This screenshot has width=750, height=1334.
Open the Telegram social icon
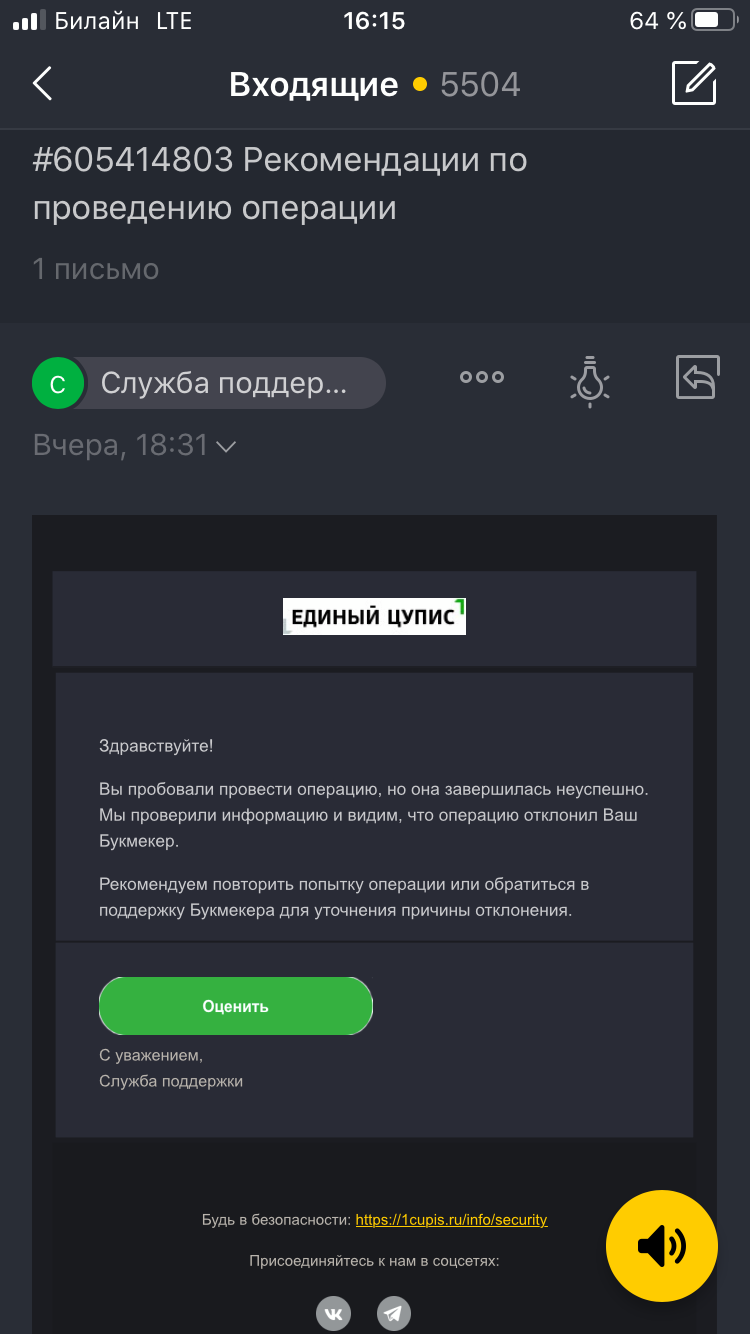click(x=394, y=1314)
